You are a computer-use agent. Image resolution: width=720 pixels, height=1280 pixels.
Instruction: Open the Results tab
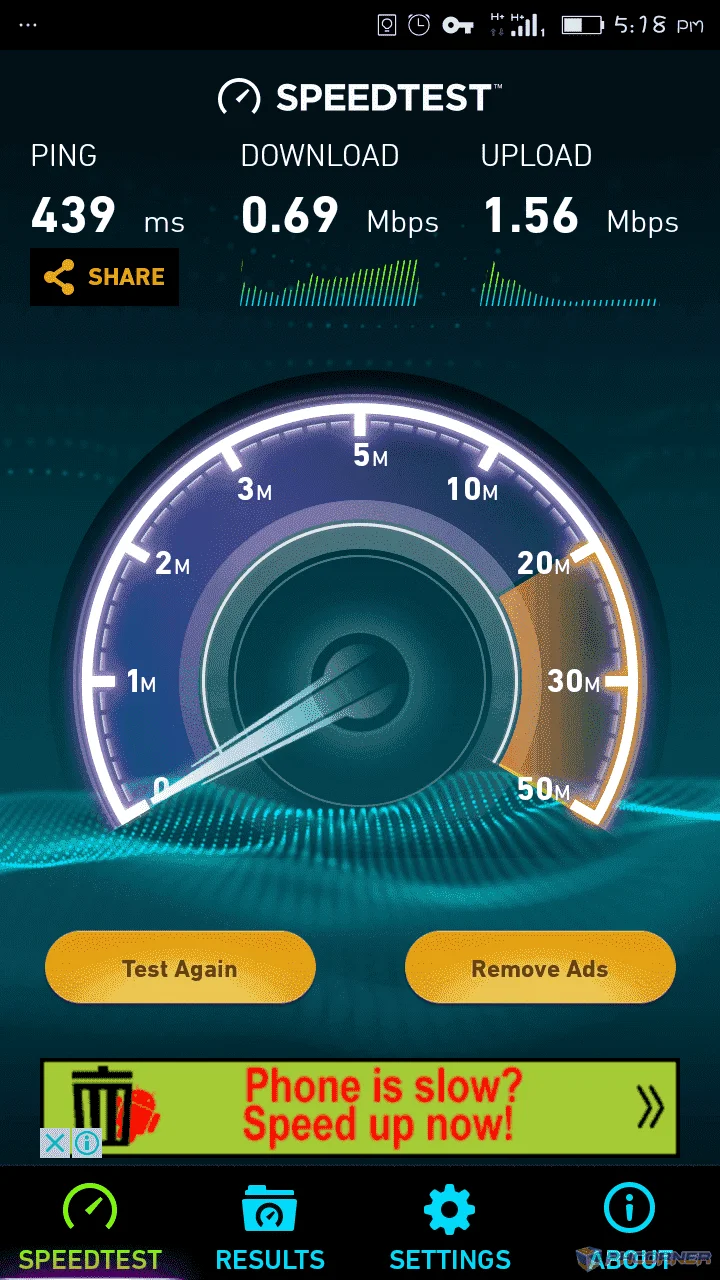(270, 1227)
